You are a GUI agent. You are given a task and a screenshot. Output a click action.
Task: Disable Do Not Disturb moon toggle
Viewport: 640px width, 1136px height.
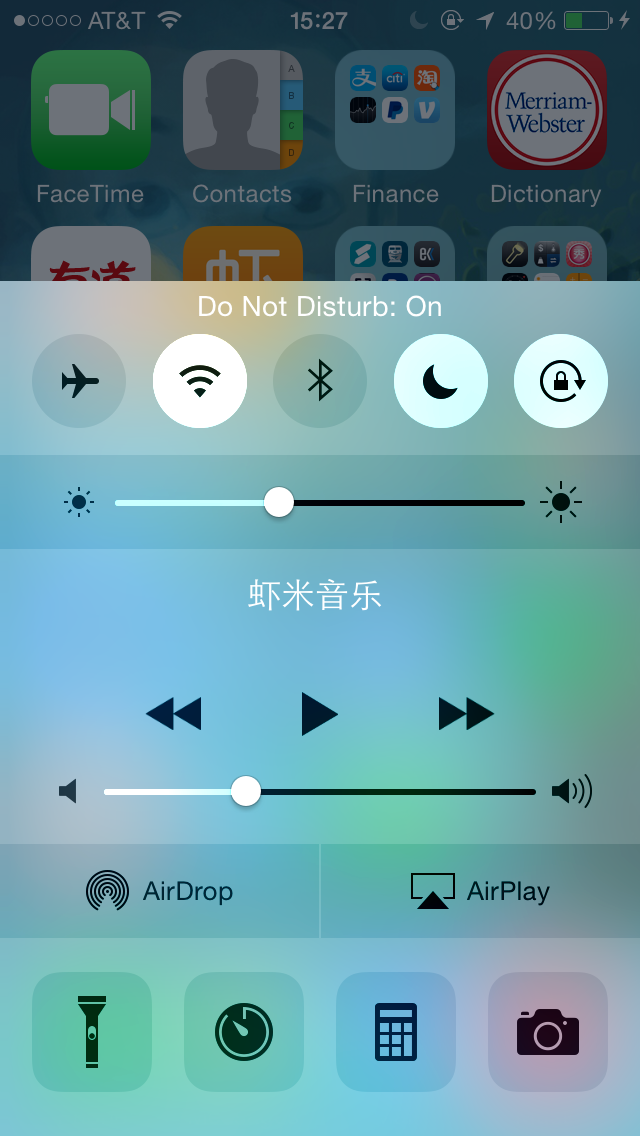[440, 381]
